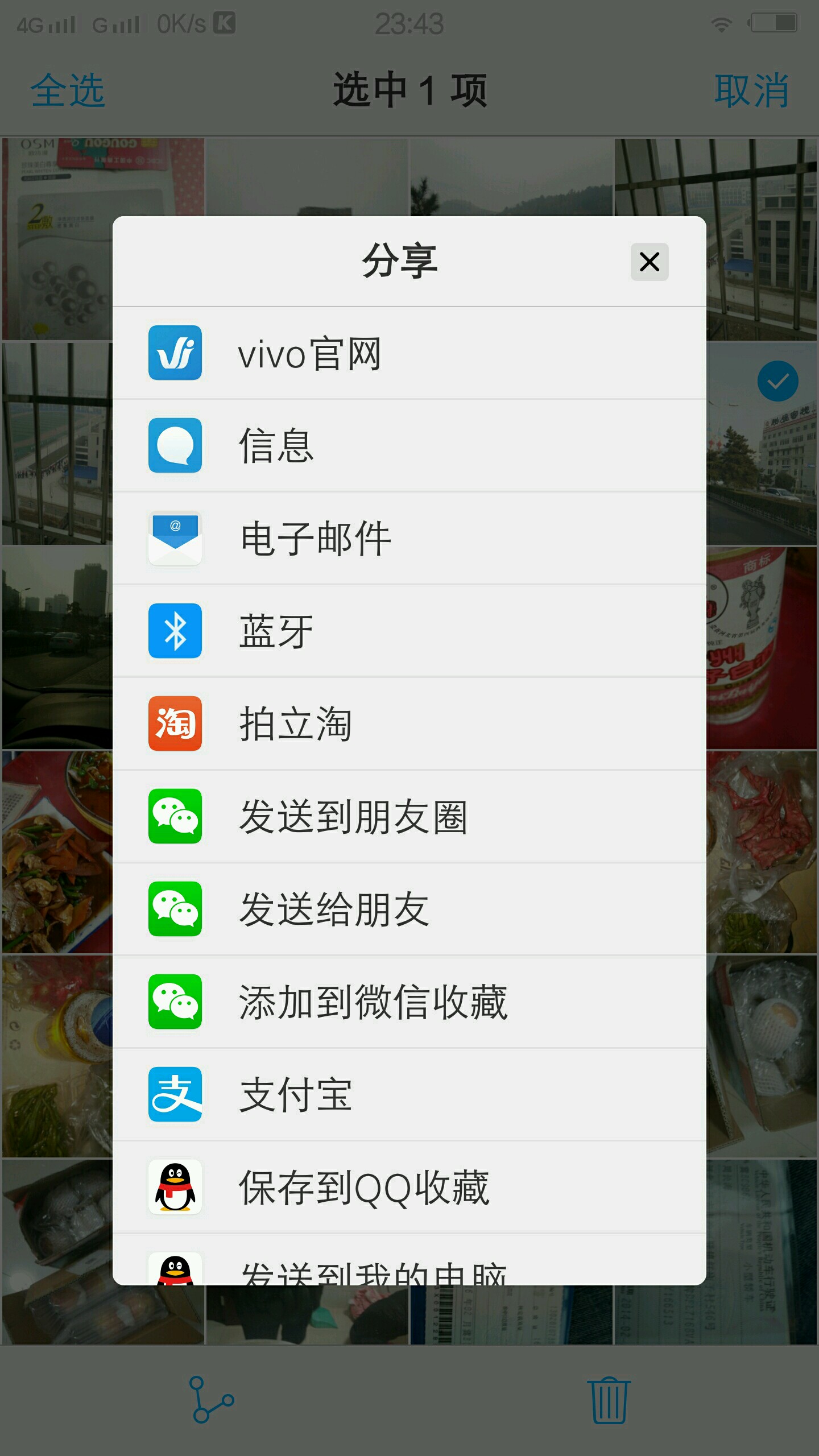Tap 取消 to cancel selection
Screen dimensions: 819x1456
click(751, 90)
